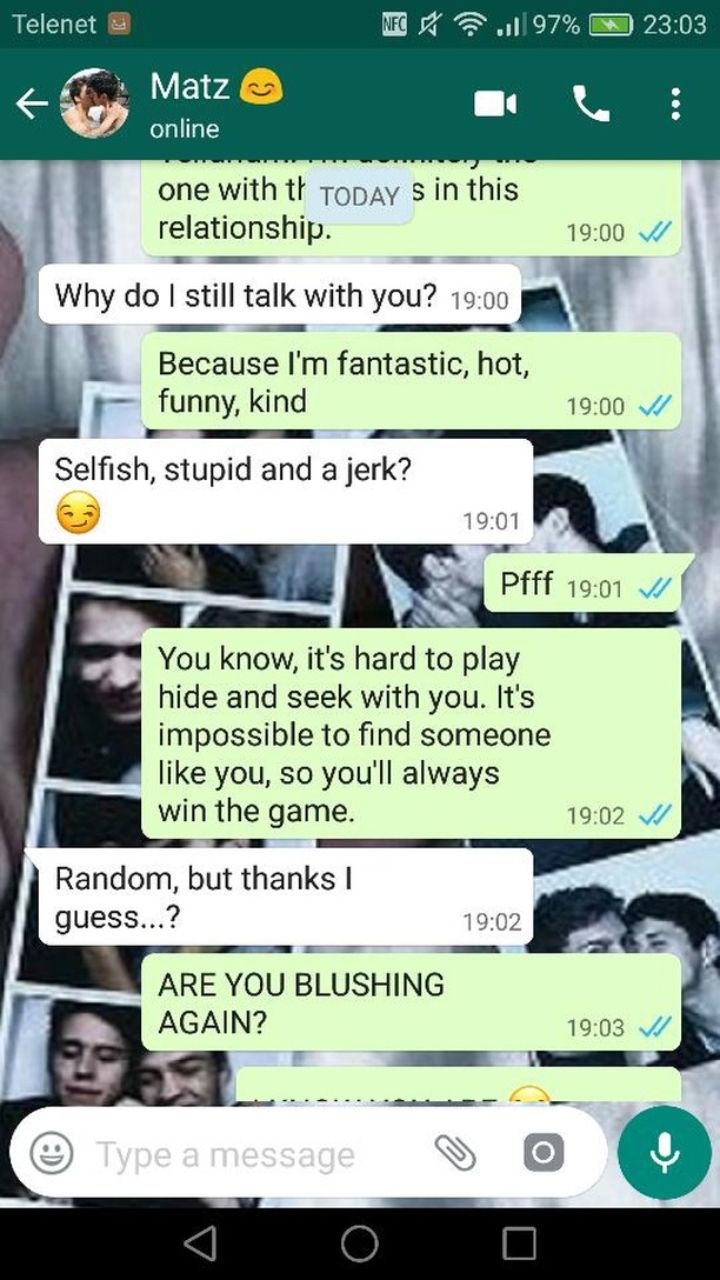The image size is (720, 1280).
Task: Focus the Type a message field
Action: pyautogui.click(x=250, y=1154)
